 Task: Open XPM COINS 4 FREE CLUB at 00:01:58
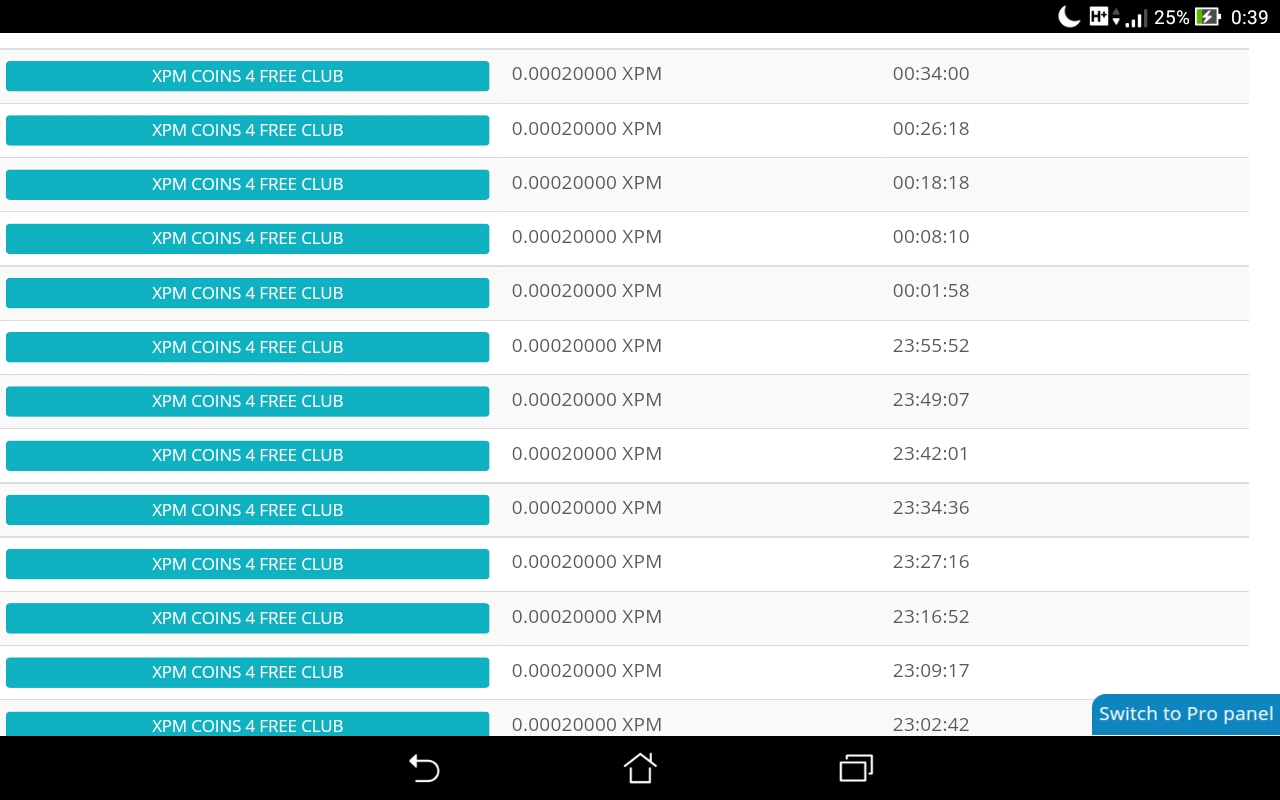pyautogui.click(x=247, y=293)
